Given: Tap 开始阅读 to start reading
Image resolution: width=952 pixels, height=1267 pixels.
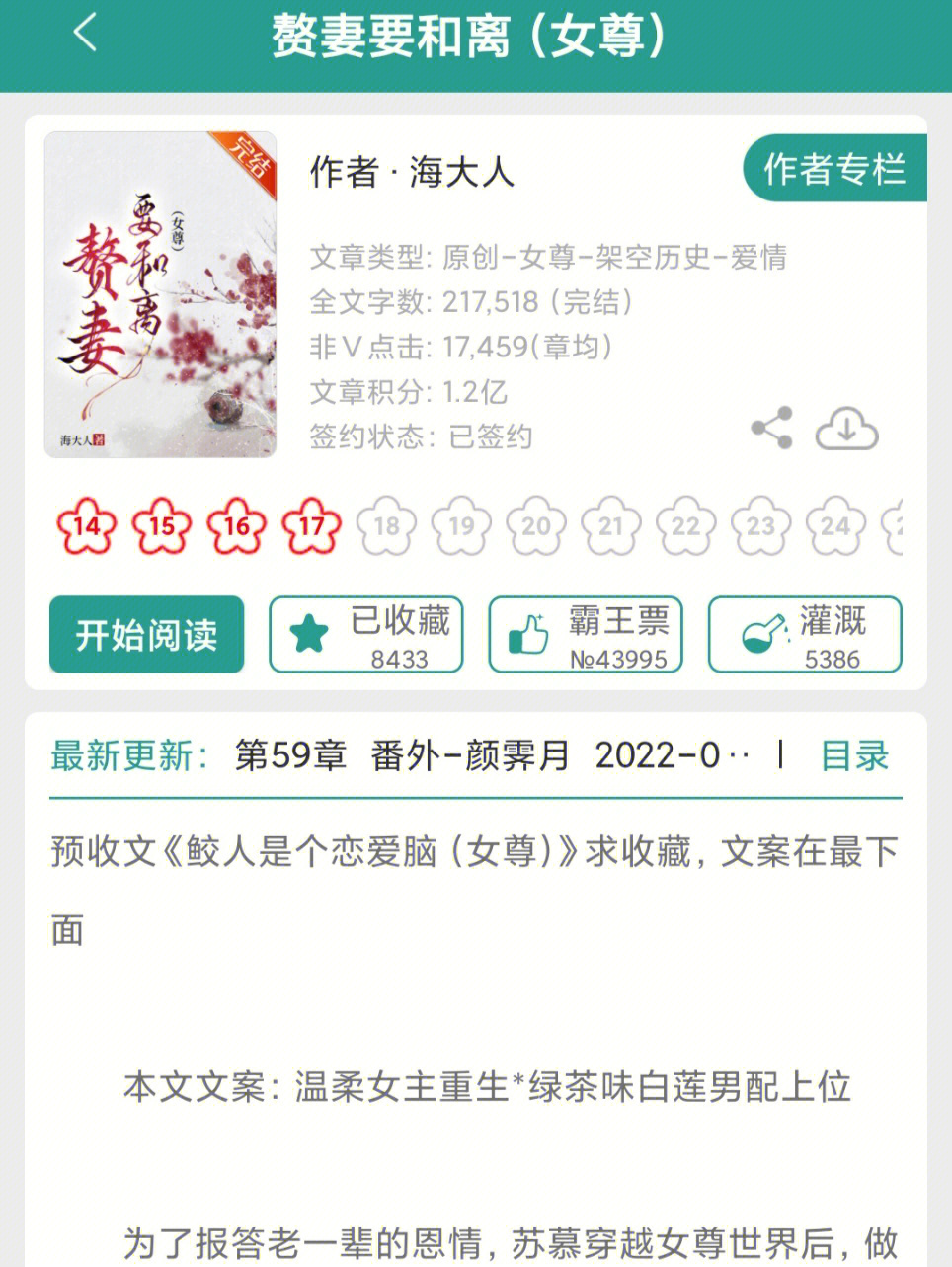Looking at the screenshot, I should tap(146, 635).
